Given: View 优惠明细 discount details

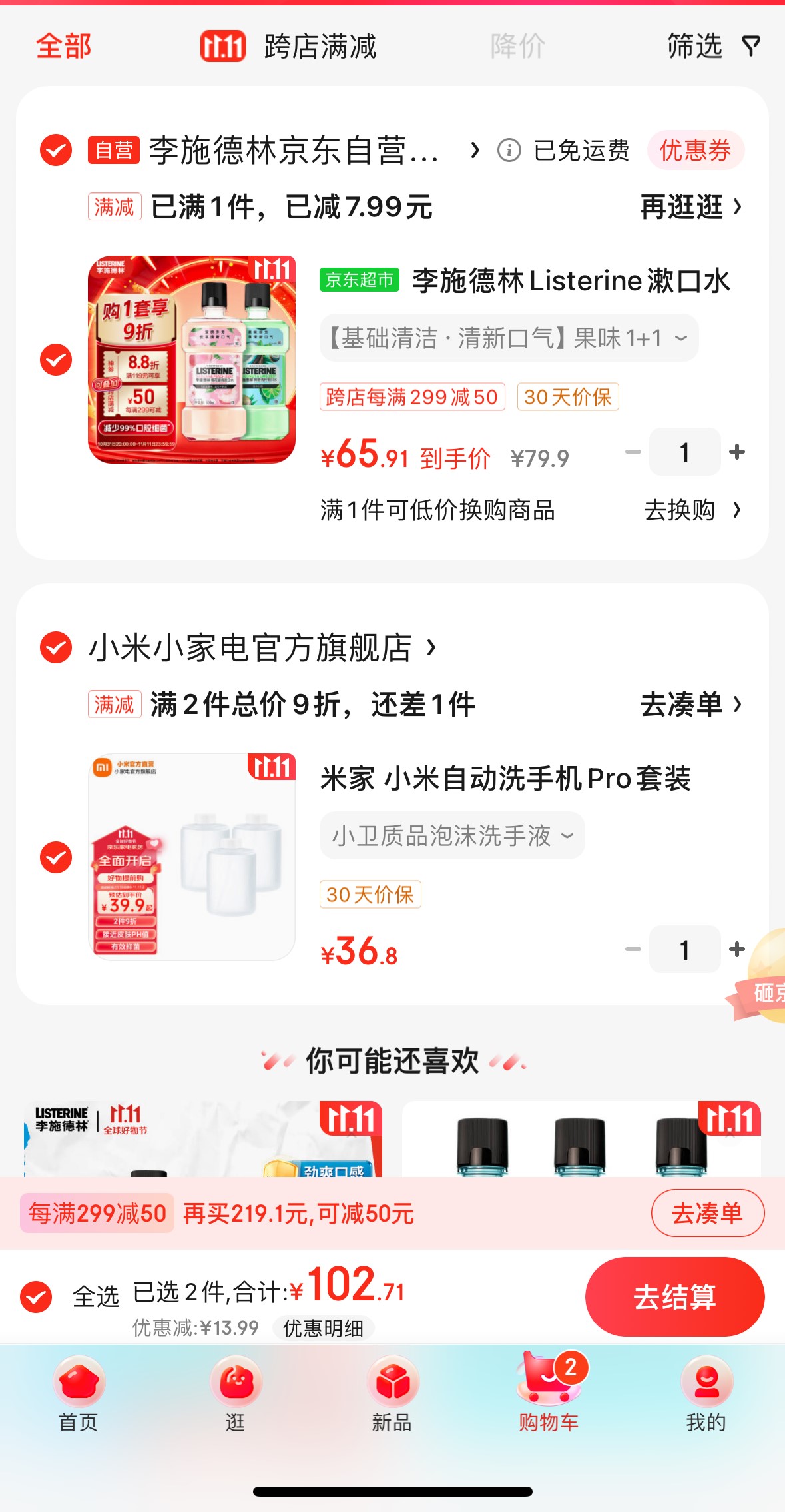Looking at the screenshot, I should point(323,1328).
